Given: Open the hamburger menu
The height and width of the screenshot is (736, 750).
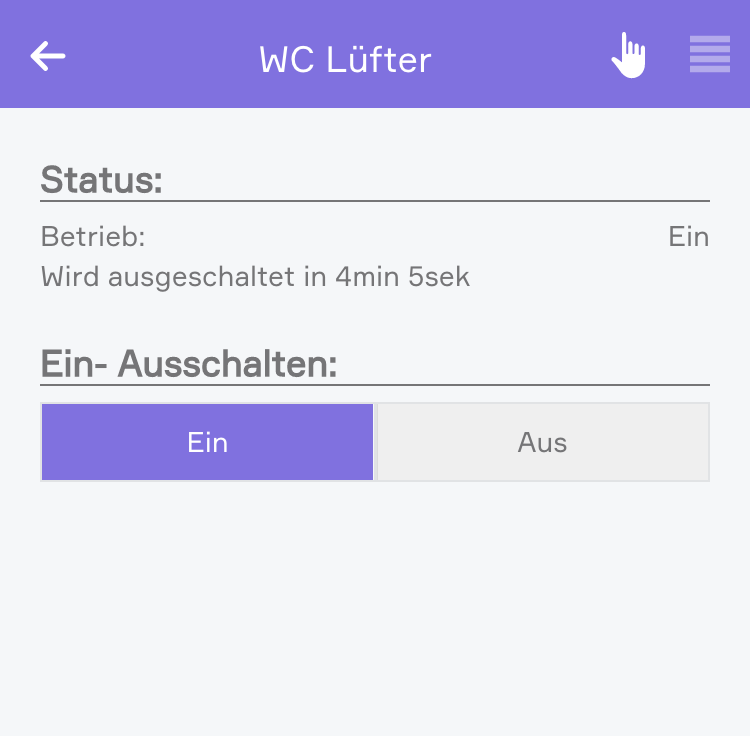Looking at the screenshot, I should [x=709, y=55].
